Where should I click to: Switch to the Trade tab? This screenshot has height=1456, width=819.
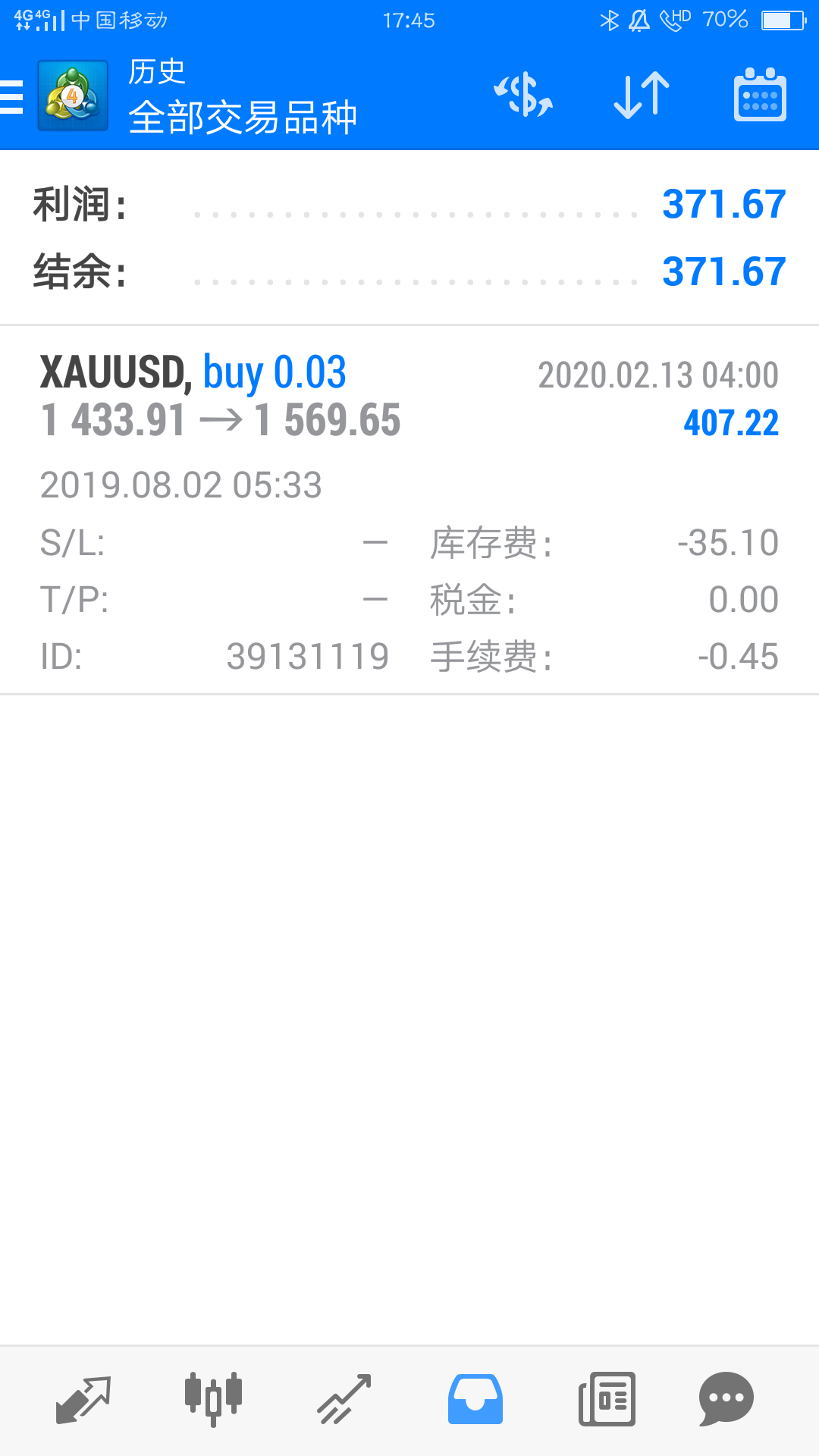click(344, 1400)
